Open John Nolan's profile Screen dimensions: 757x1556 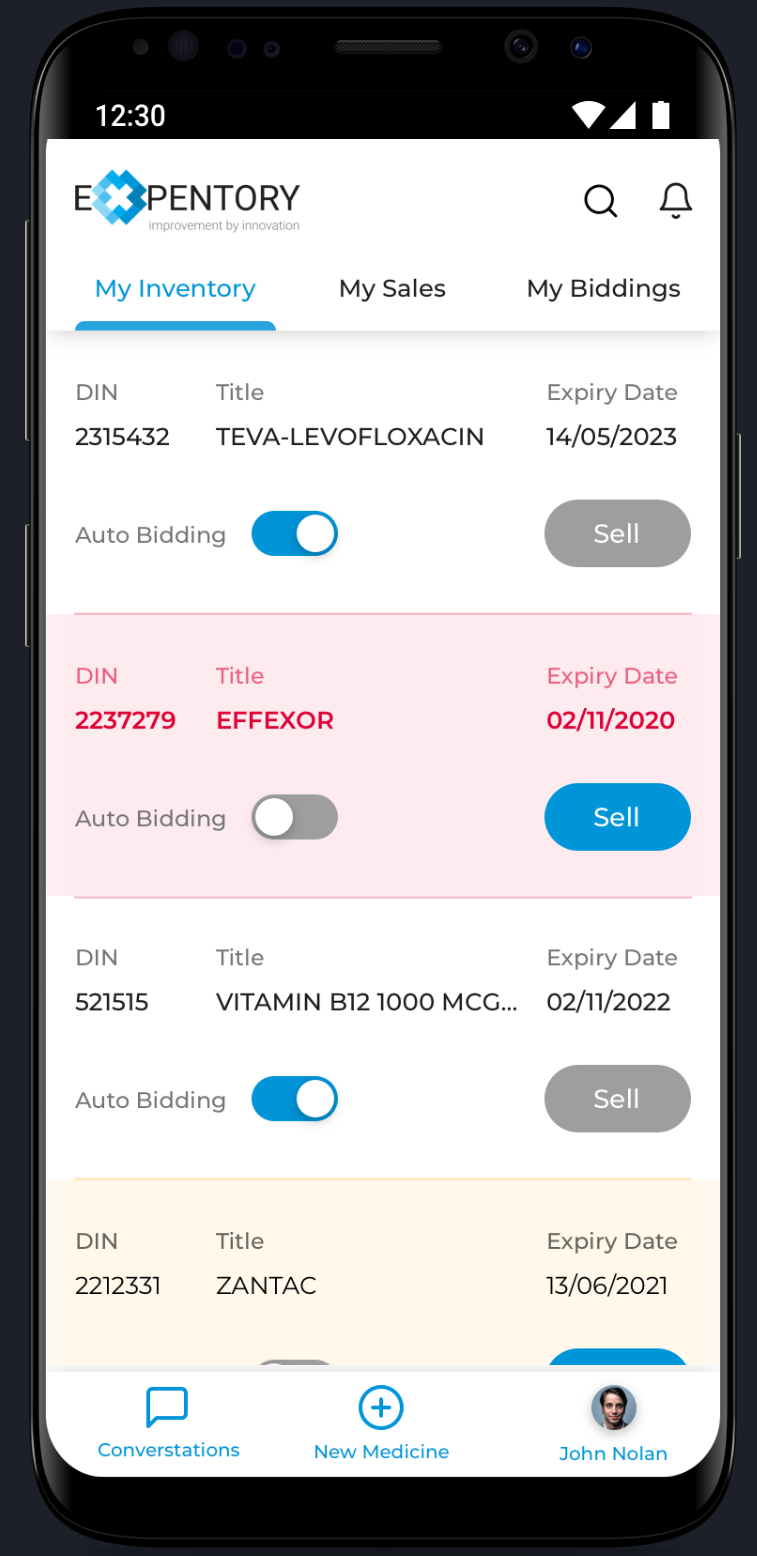(x=613, y=1425)
